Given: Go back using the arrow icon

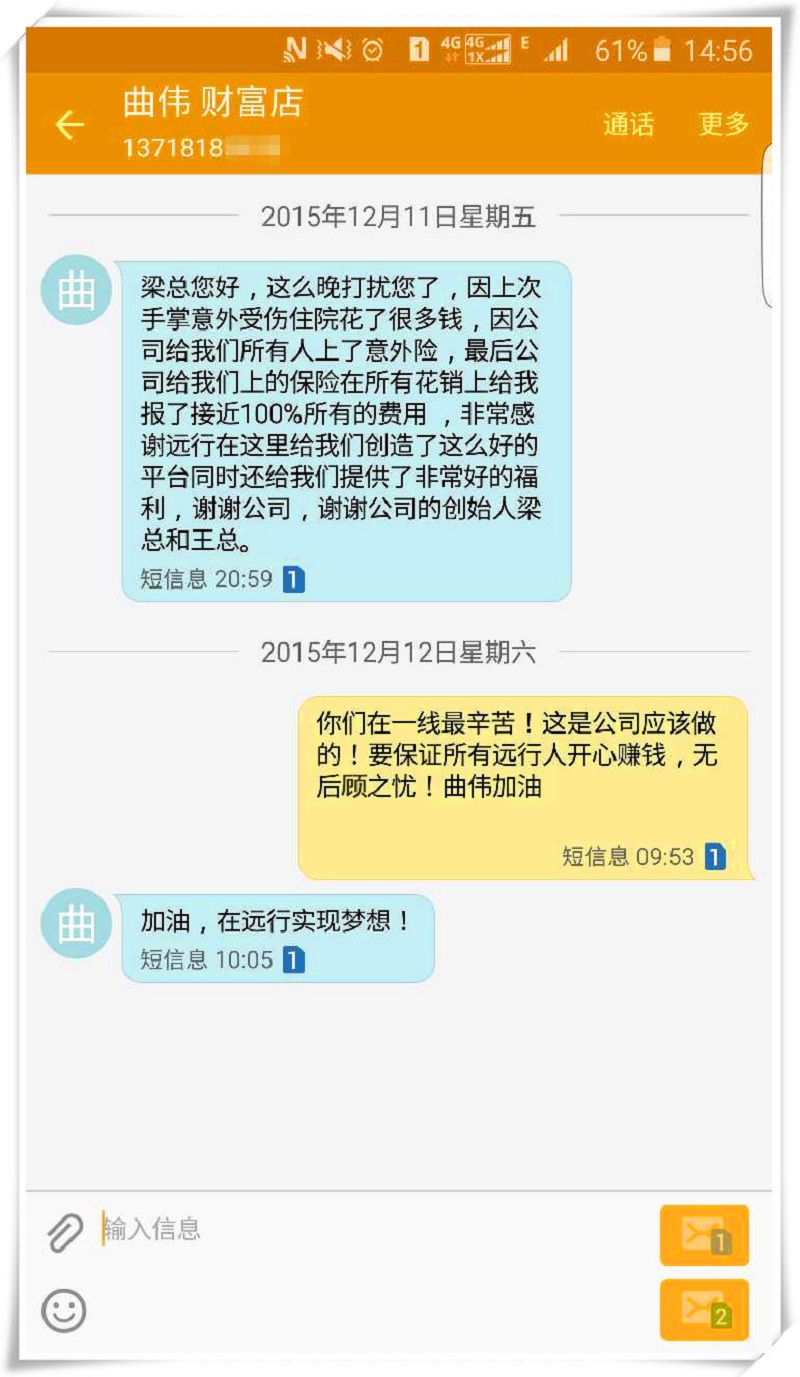Looking at the screenshot, I should (69, 125).
